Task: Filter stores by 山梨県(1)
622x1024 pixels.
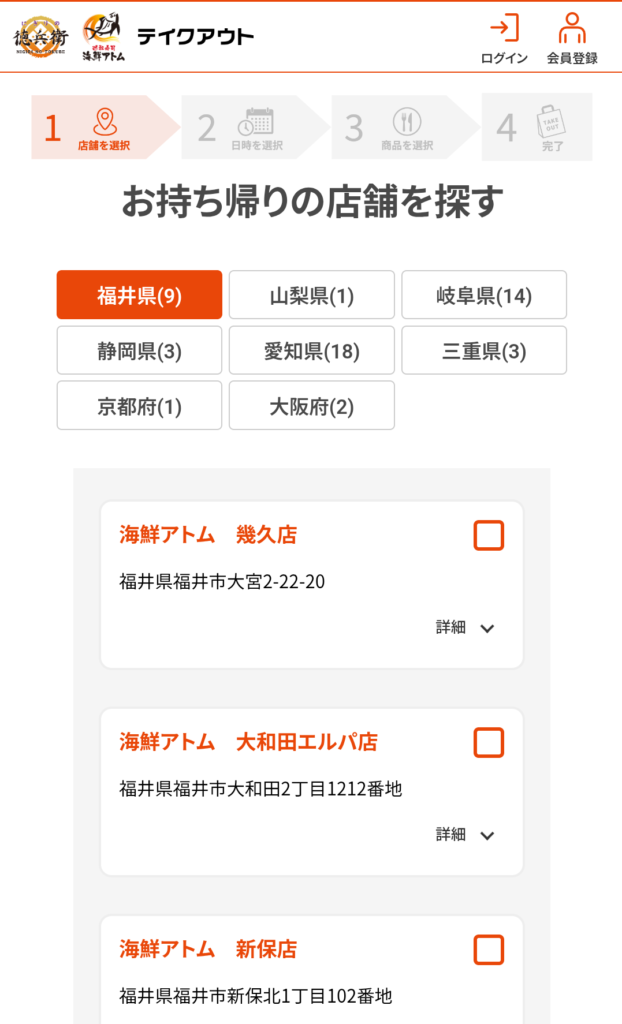Action: (311, 295)
